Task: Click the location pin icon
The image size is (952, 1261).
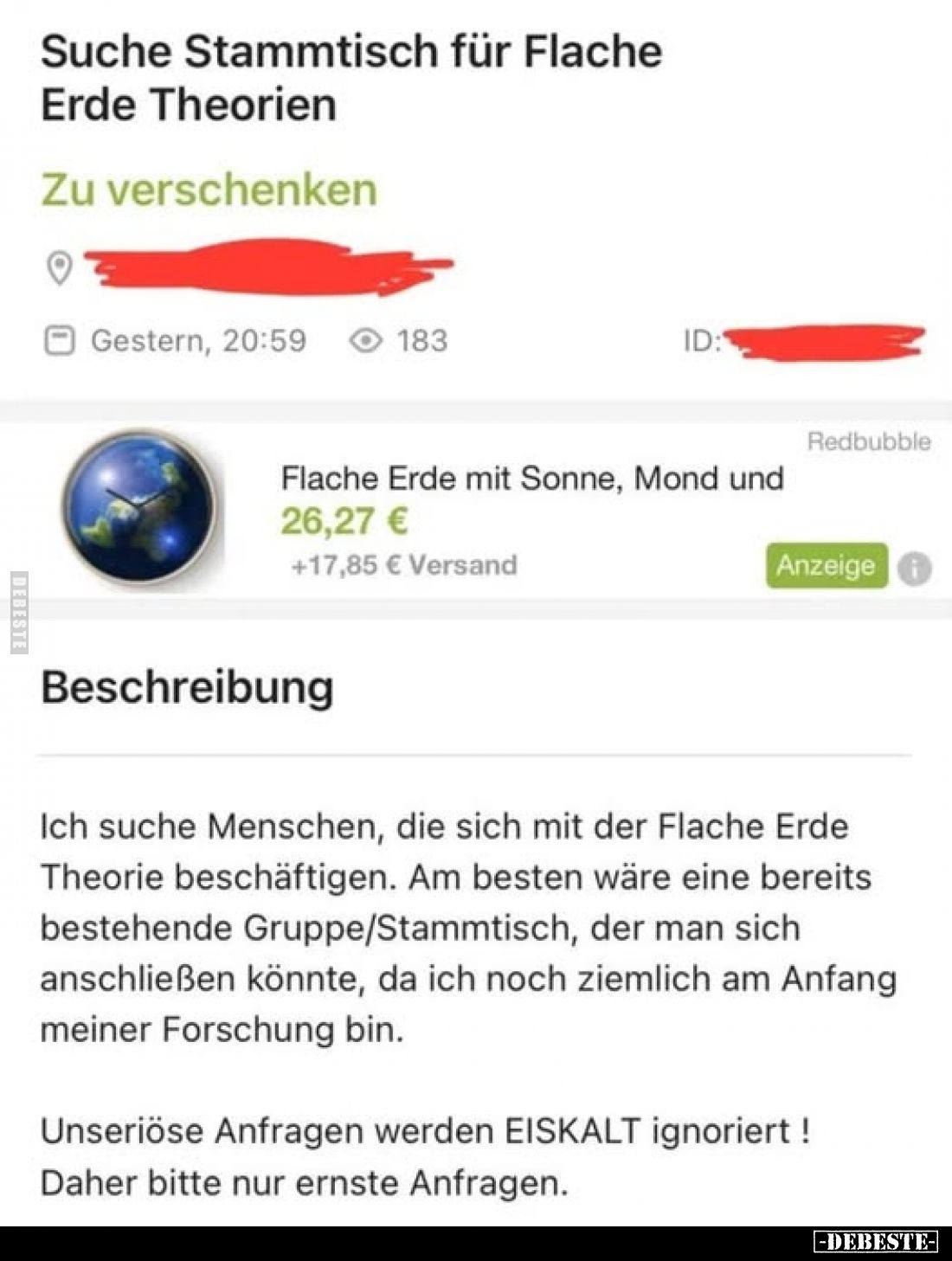Action: 58,267
